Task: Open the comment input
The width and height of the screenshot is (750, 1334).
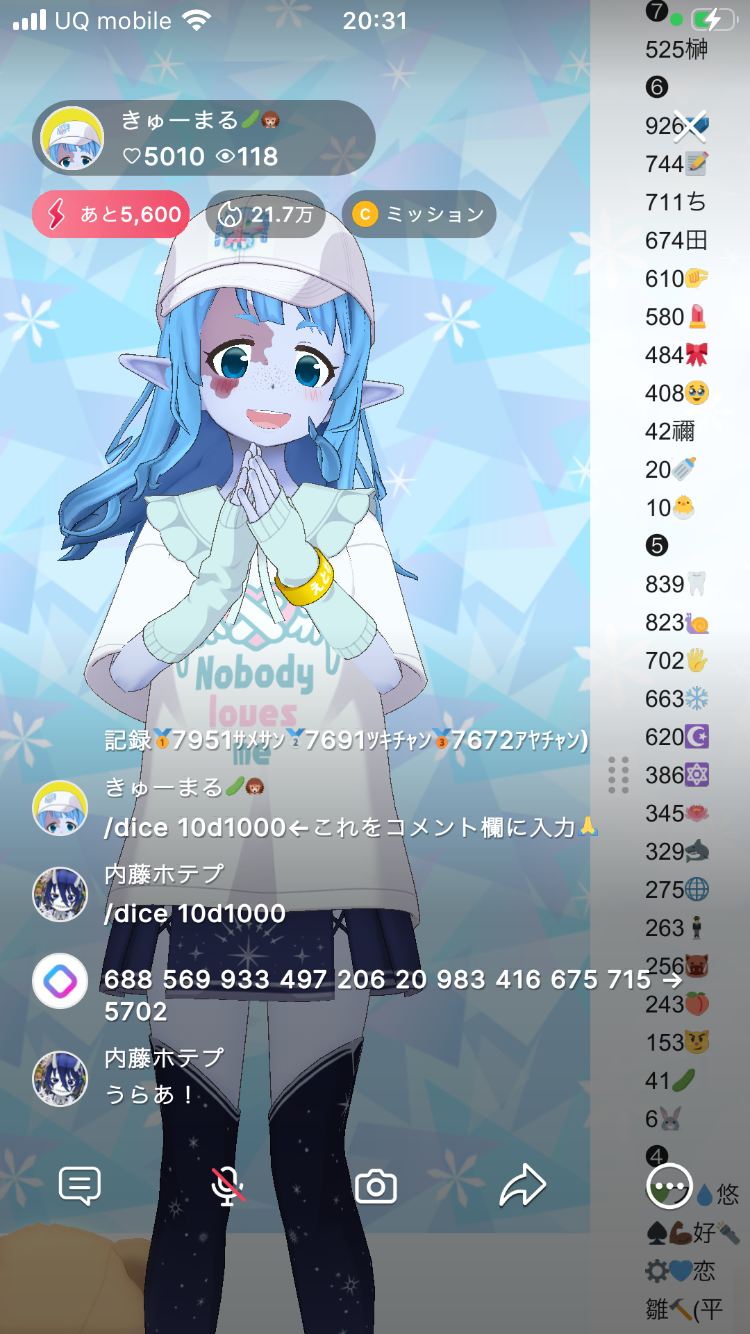Action: (x=80, y=1187)
